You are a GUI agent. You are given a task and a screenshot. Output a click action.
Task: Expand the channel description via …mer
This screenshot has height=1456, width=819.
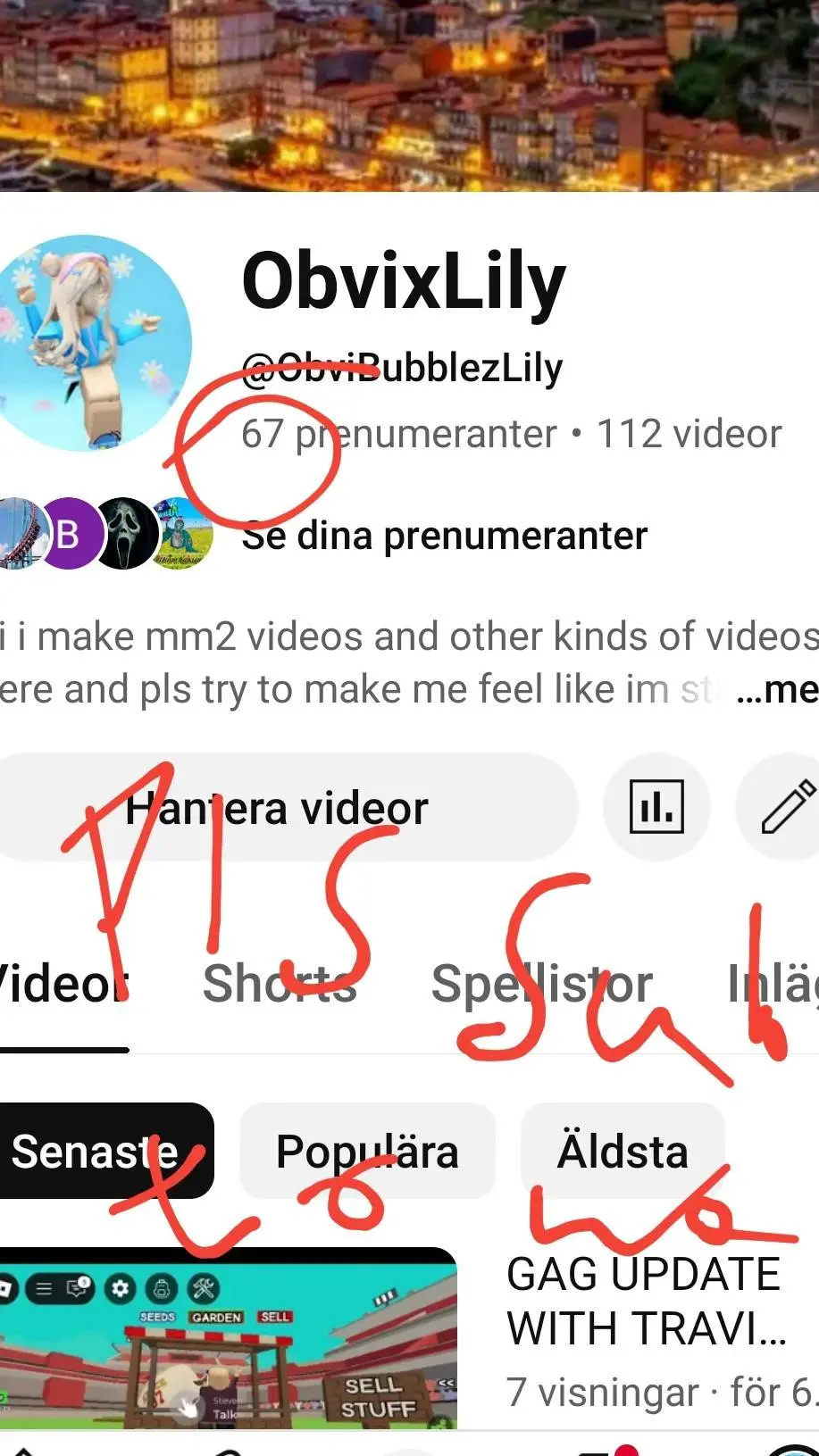click(775, 689)
